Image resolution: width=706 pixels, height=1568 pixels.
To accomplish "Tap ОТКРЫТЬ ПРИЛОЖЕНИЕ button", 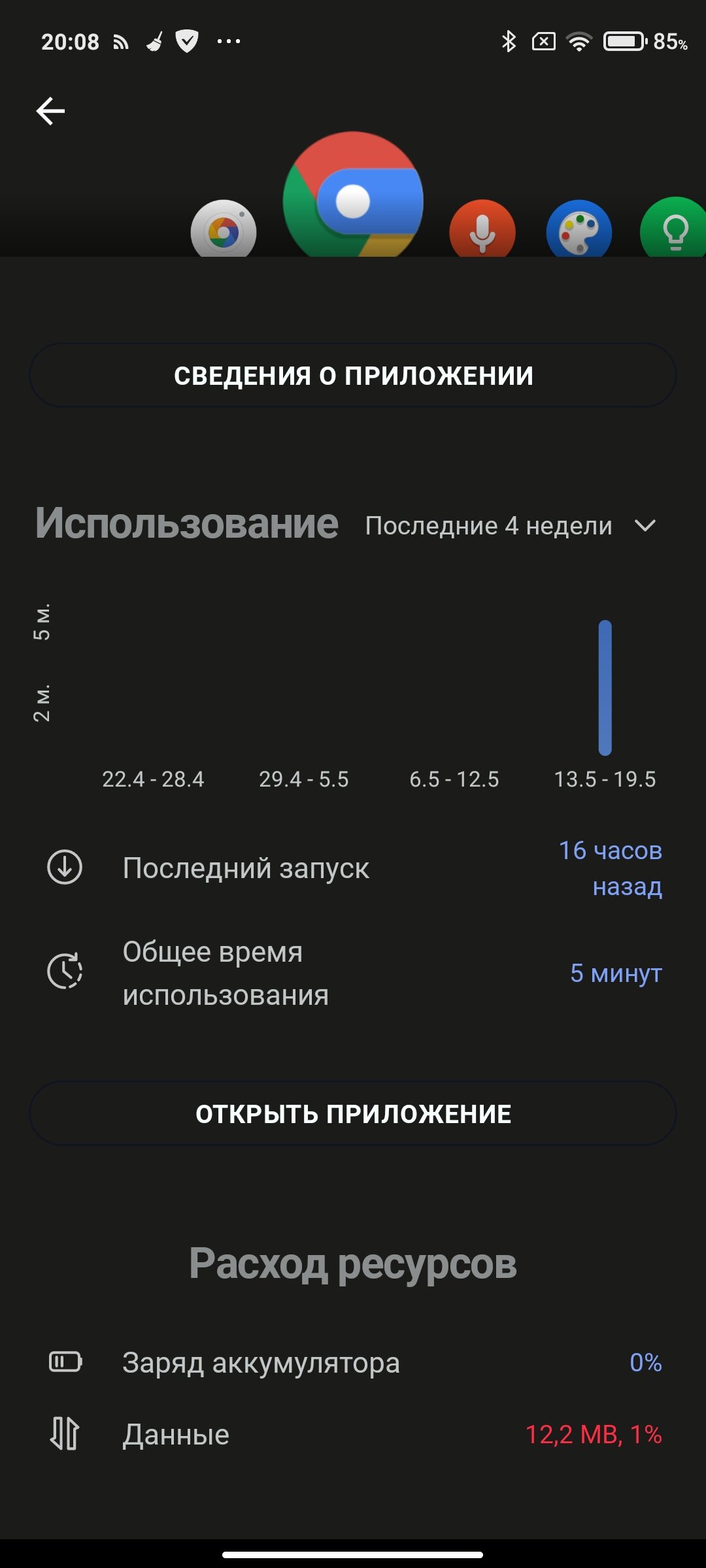I will point(353,1113).
